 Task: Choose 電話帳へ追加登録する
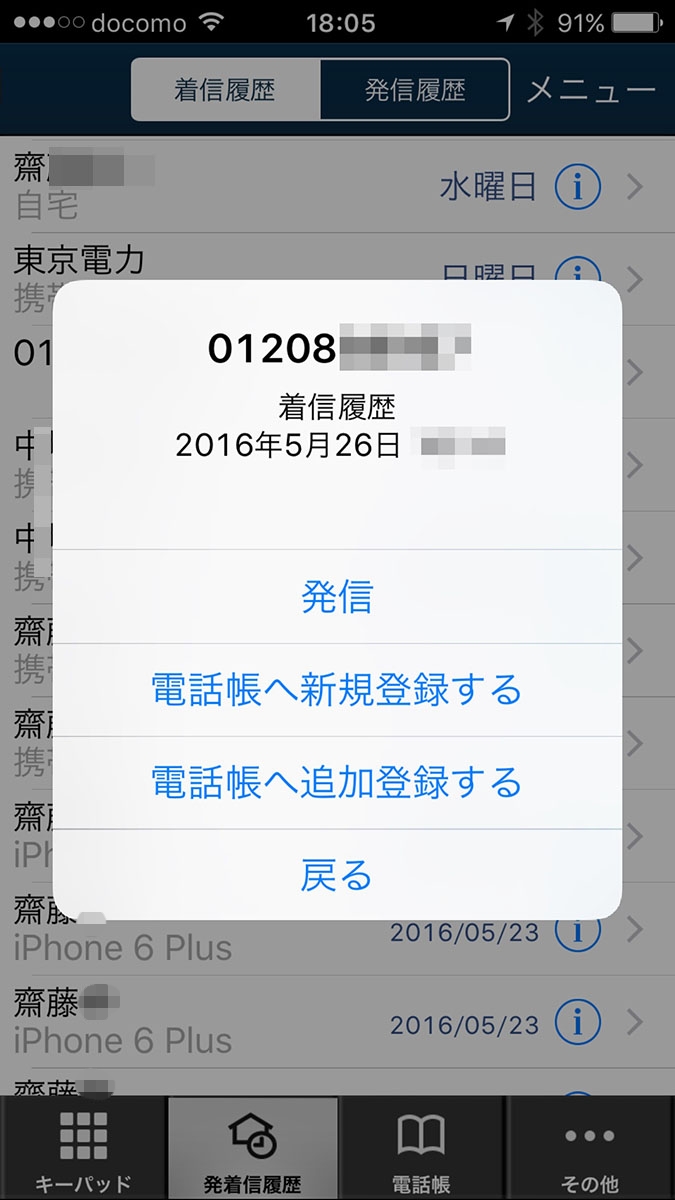point(337,782)
